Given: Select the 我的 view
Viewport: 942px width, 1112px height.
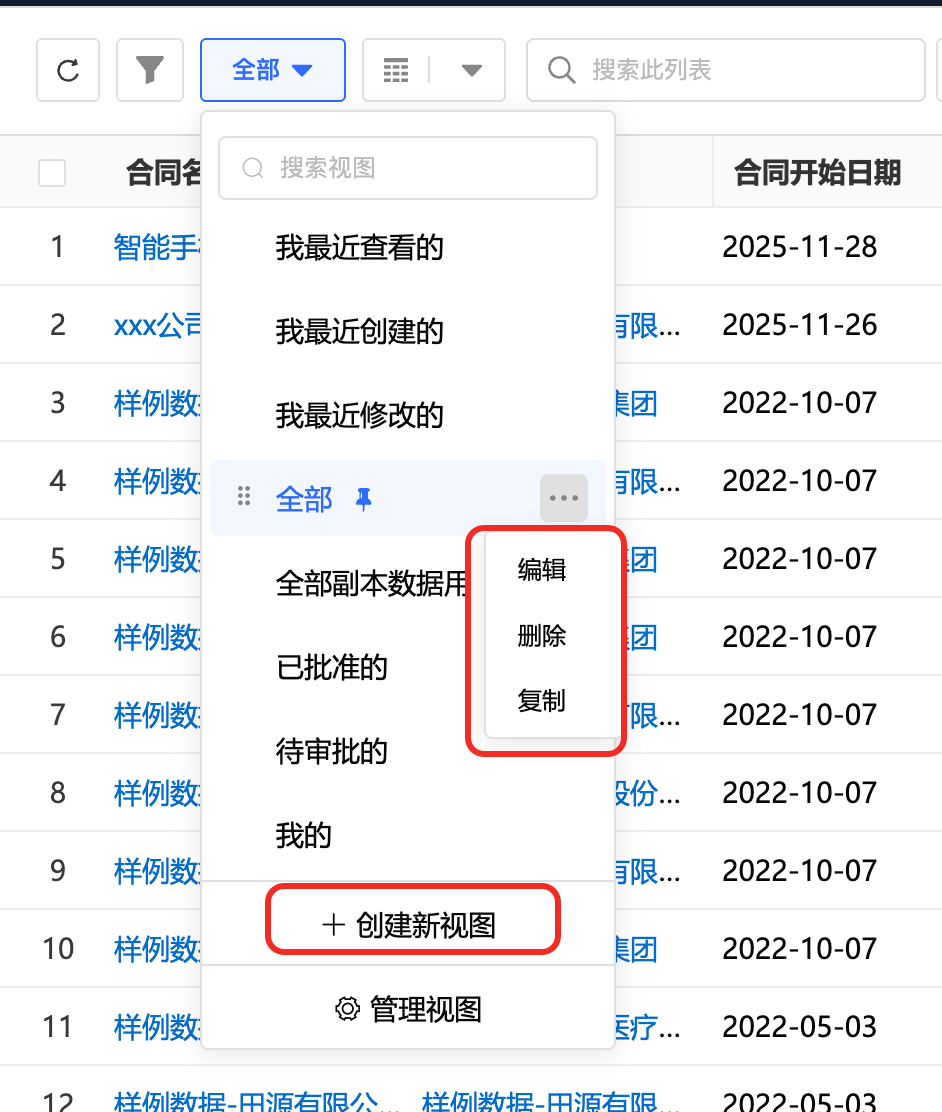Looking at the screenshot, I should (303, 835).
